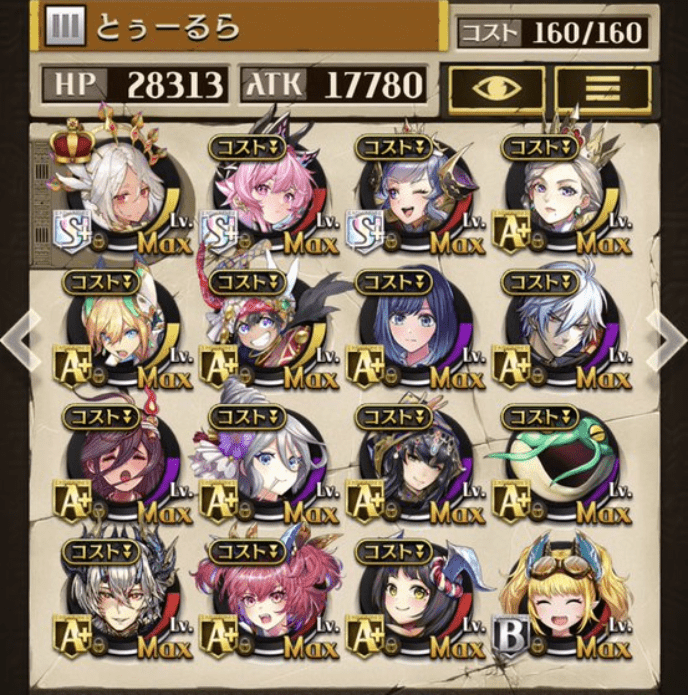Open the list menu button
The image size is (688, 695).
point(602,87)
